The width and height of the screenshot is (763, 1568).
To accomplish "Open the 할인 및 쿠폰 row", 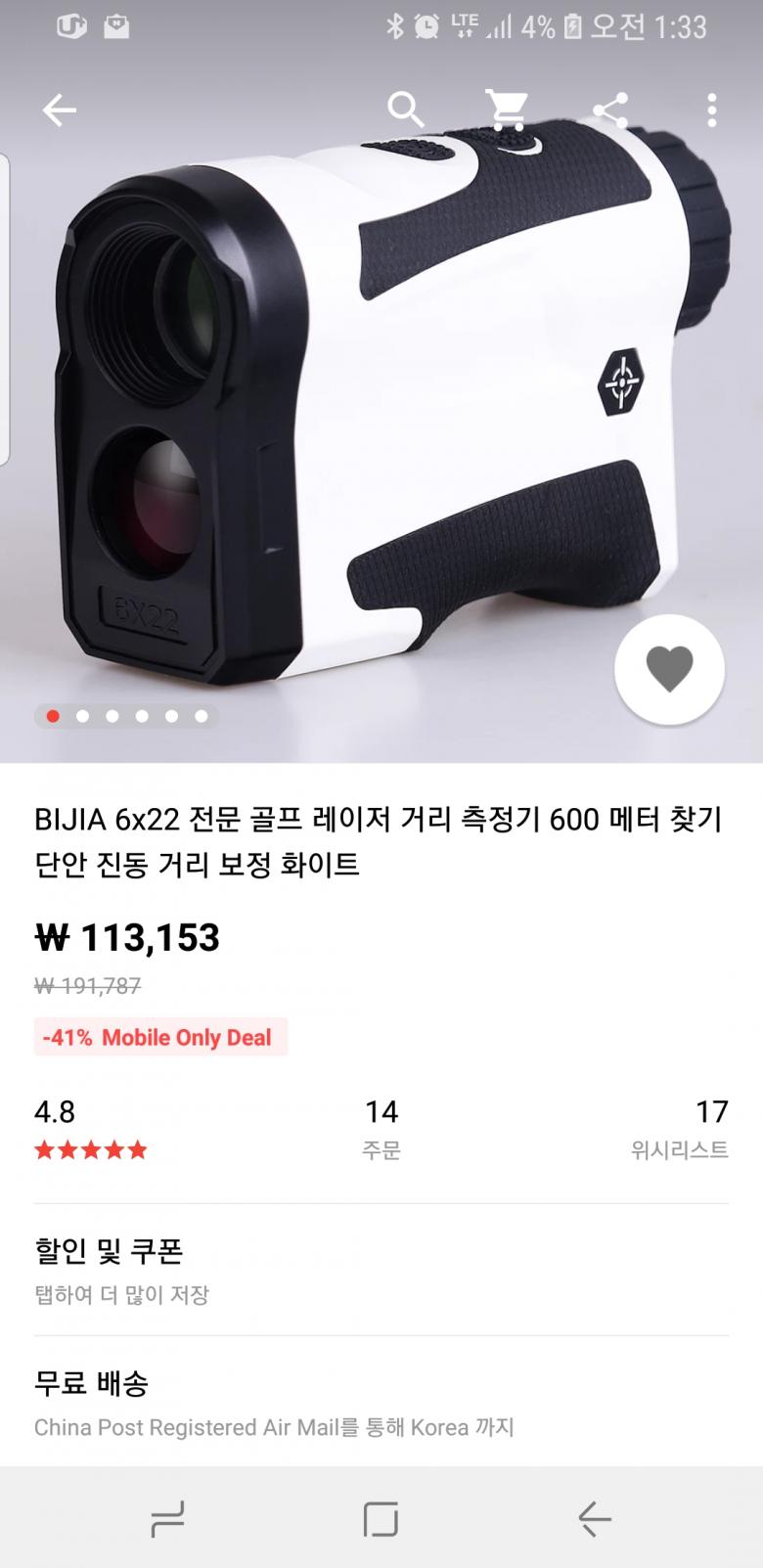I will click(x=381, y=1270).
